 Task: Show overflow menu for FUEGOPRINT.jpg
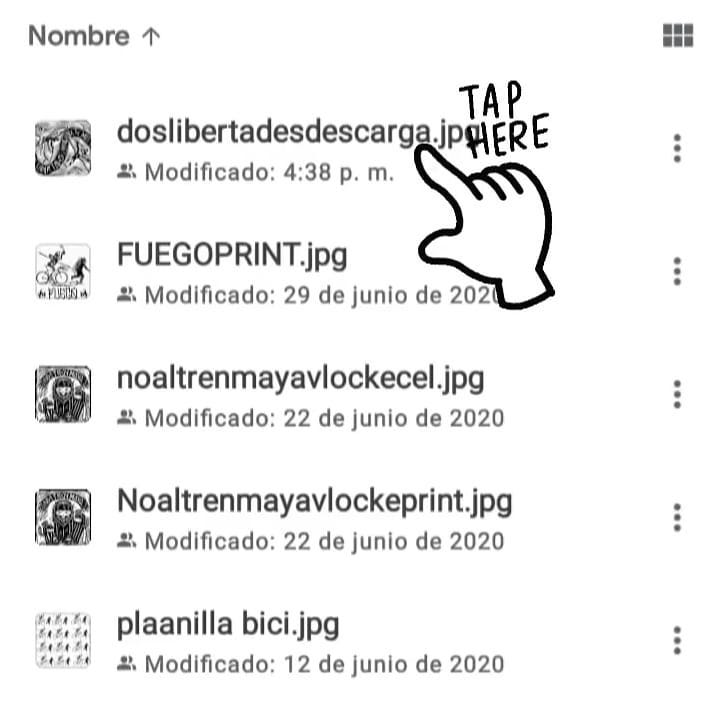pyautogui.click(x=678, y=271)
